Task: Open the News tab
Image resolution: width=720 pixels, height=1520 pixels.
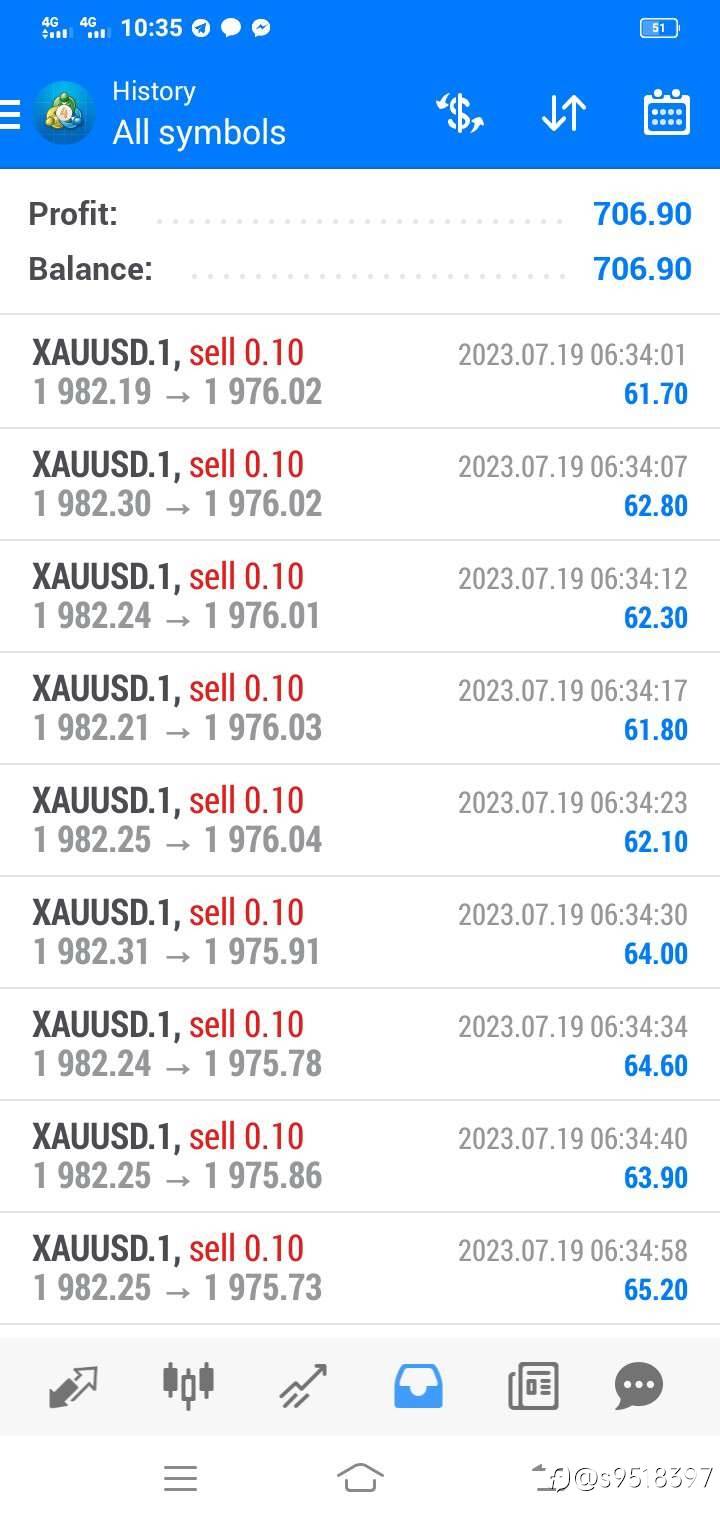Action: pos(532,1387)
